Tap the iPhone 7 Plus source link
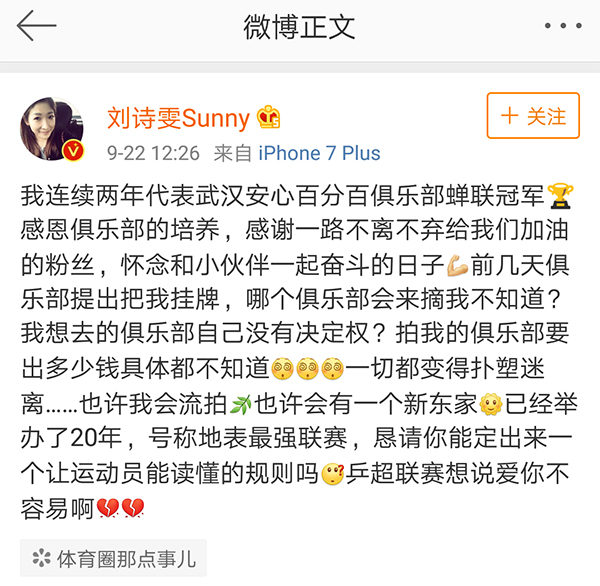The image size is (600, 586). click(319, 153)
